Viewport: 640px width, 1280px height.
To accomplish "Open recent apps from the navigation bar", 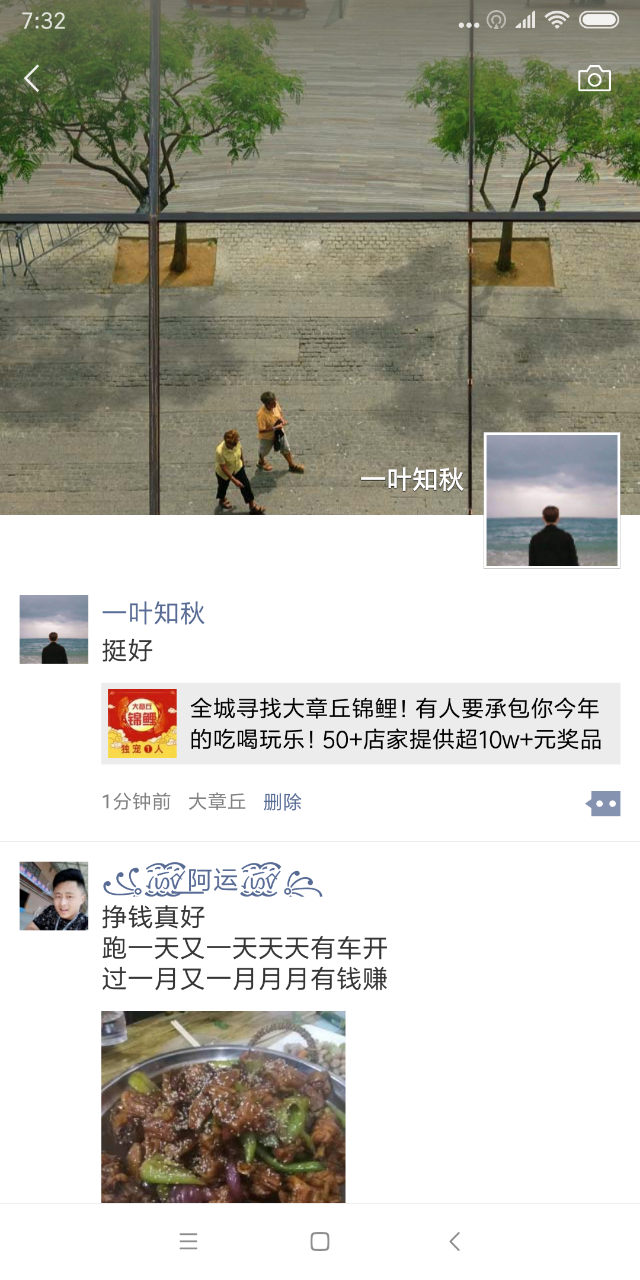I will (x=188, y=1241).
